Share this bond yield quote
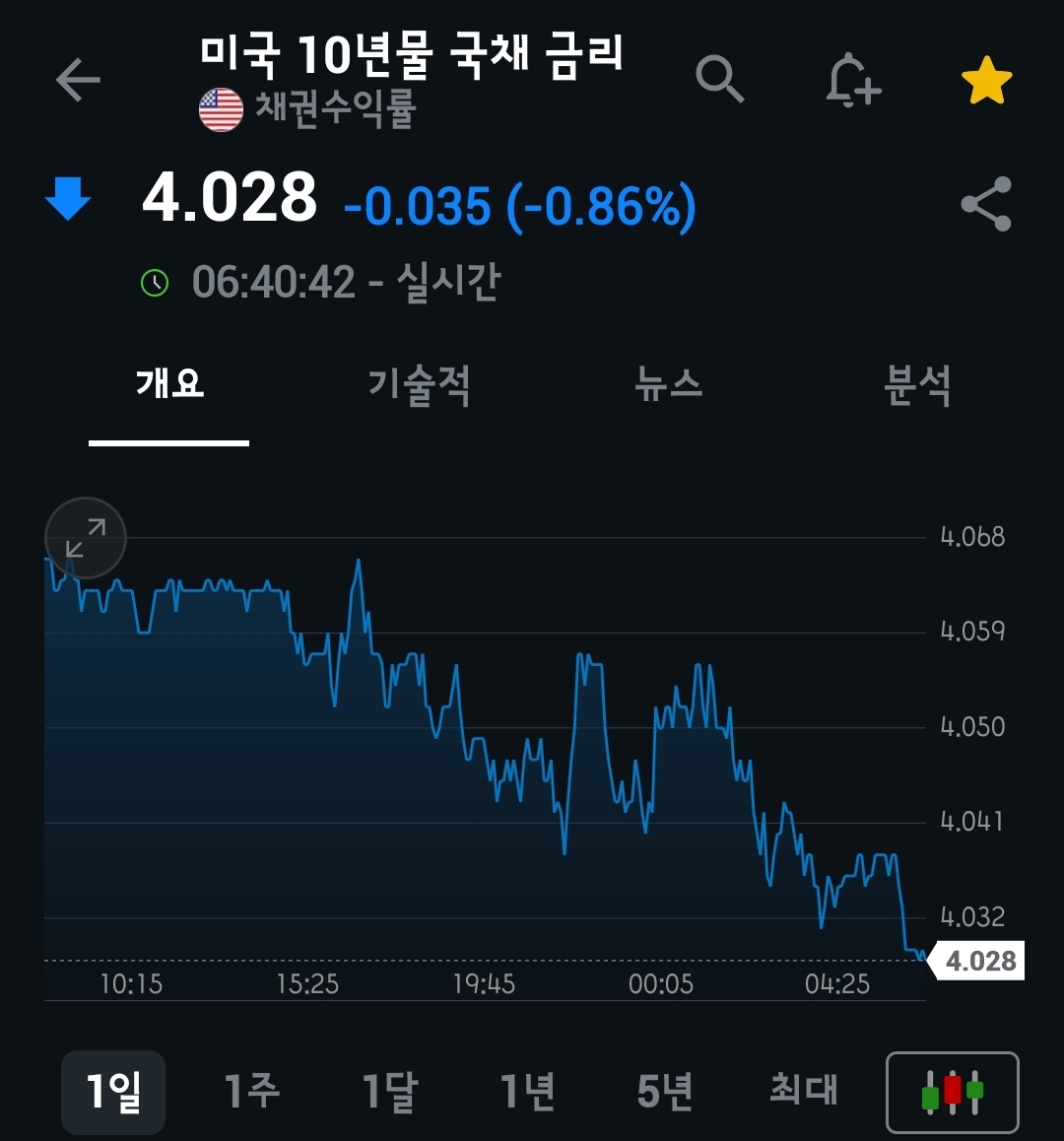The width and height of the screenshot is (1064, 1141). tap(986, 204)
